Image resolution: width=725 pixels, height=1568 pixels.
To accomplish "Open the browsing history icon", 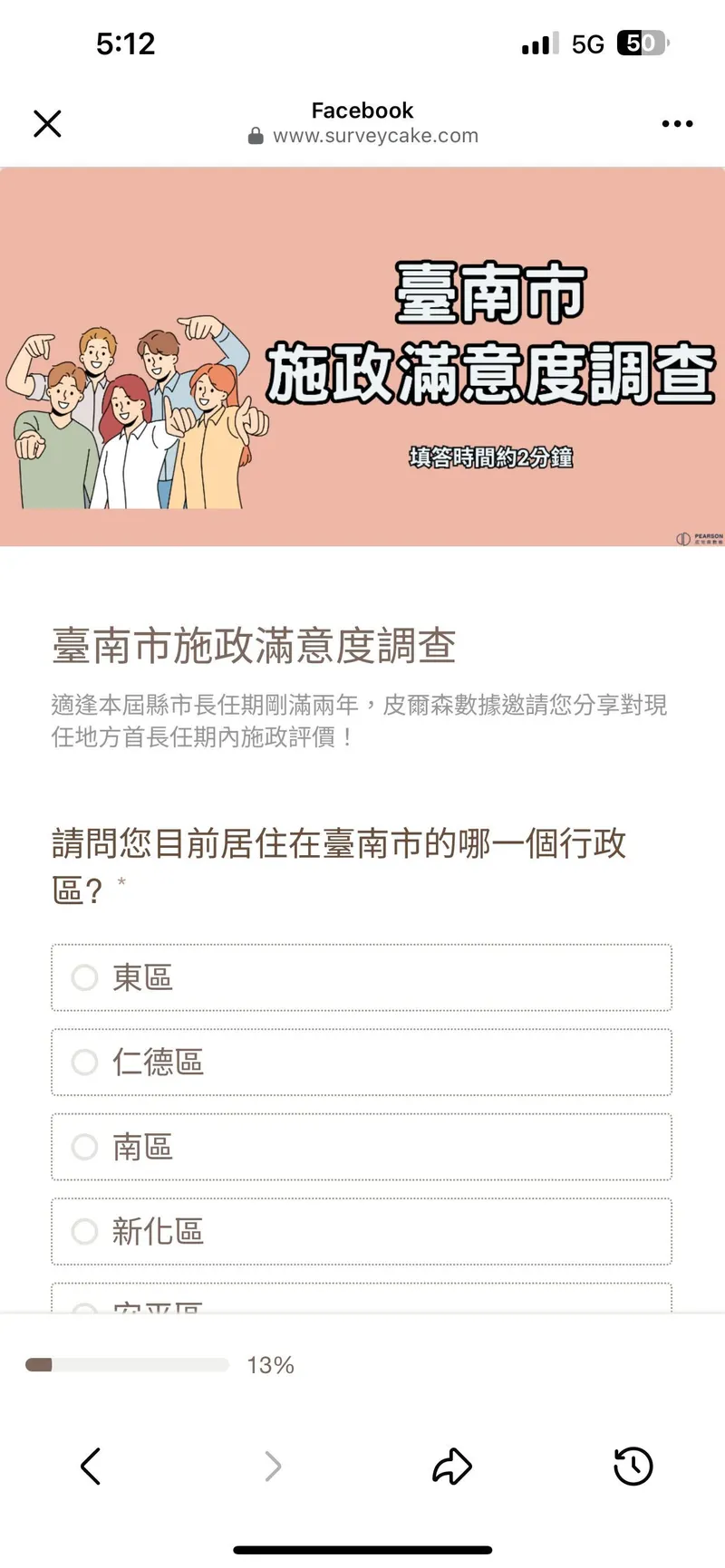I will pyautogui.click(x=633, y=1466).
